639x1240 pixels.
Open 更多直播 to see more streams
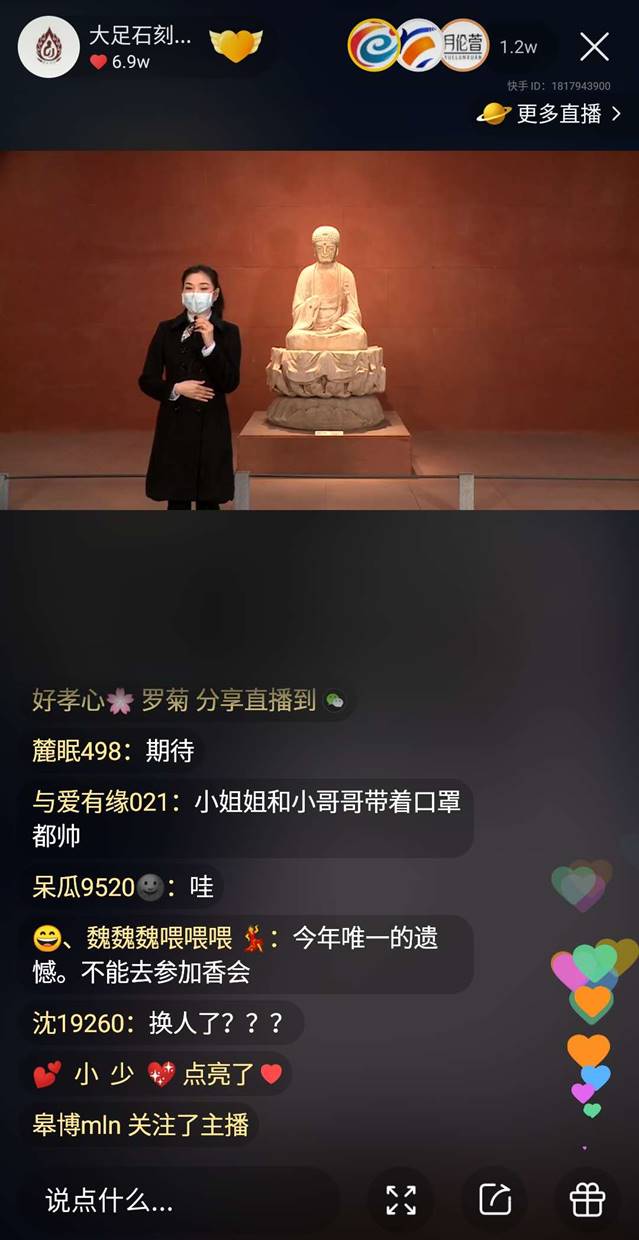548,114
